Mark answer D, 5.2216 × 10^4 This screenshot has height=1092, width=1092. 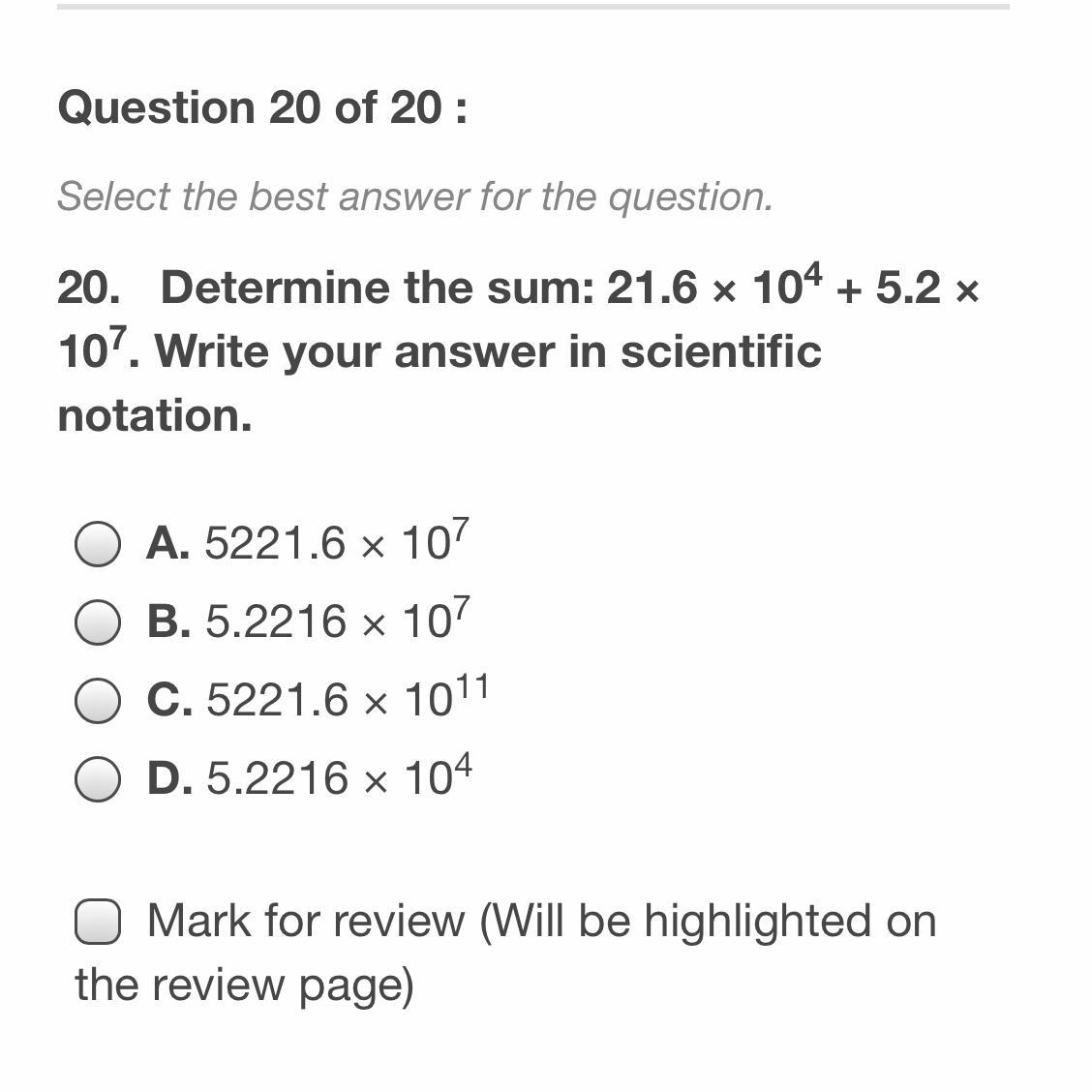[x=98, y=779]
